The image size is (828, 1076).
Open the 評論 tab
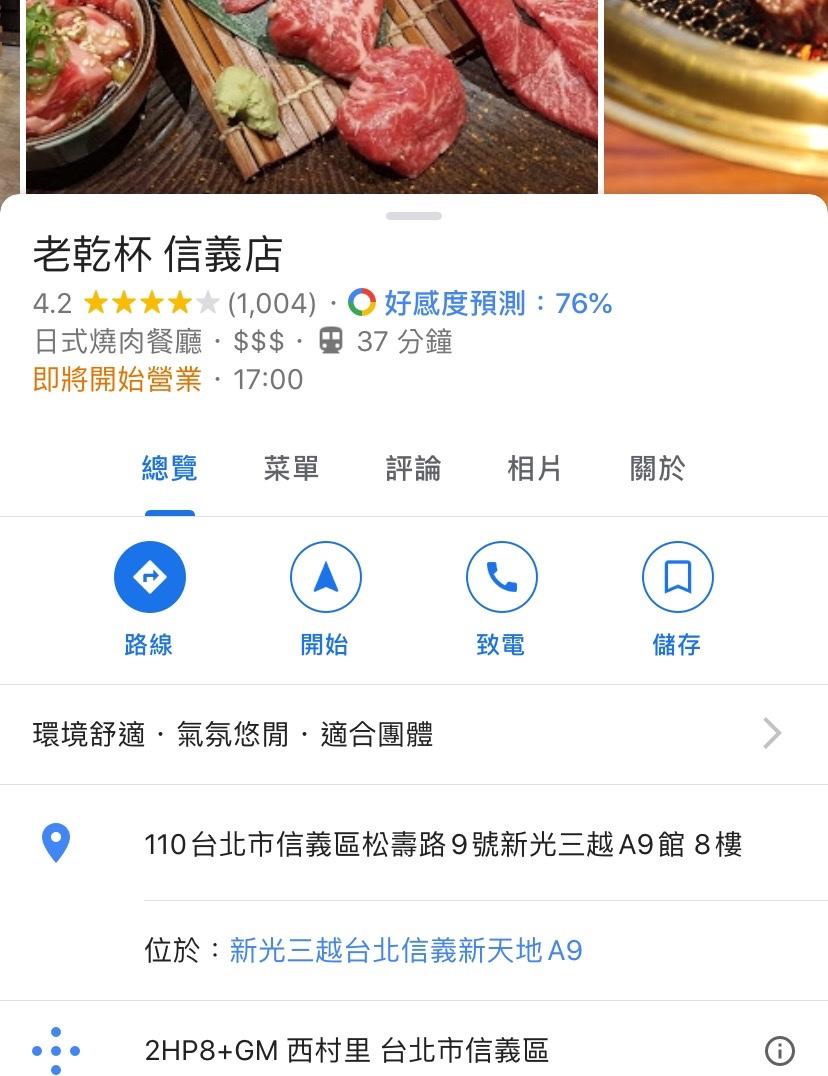tap(413, 468)
